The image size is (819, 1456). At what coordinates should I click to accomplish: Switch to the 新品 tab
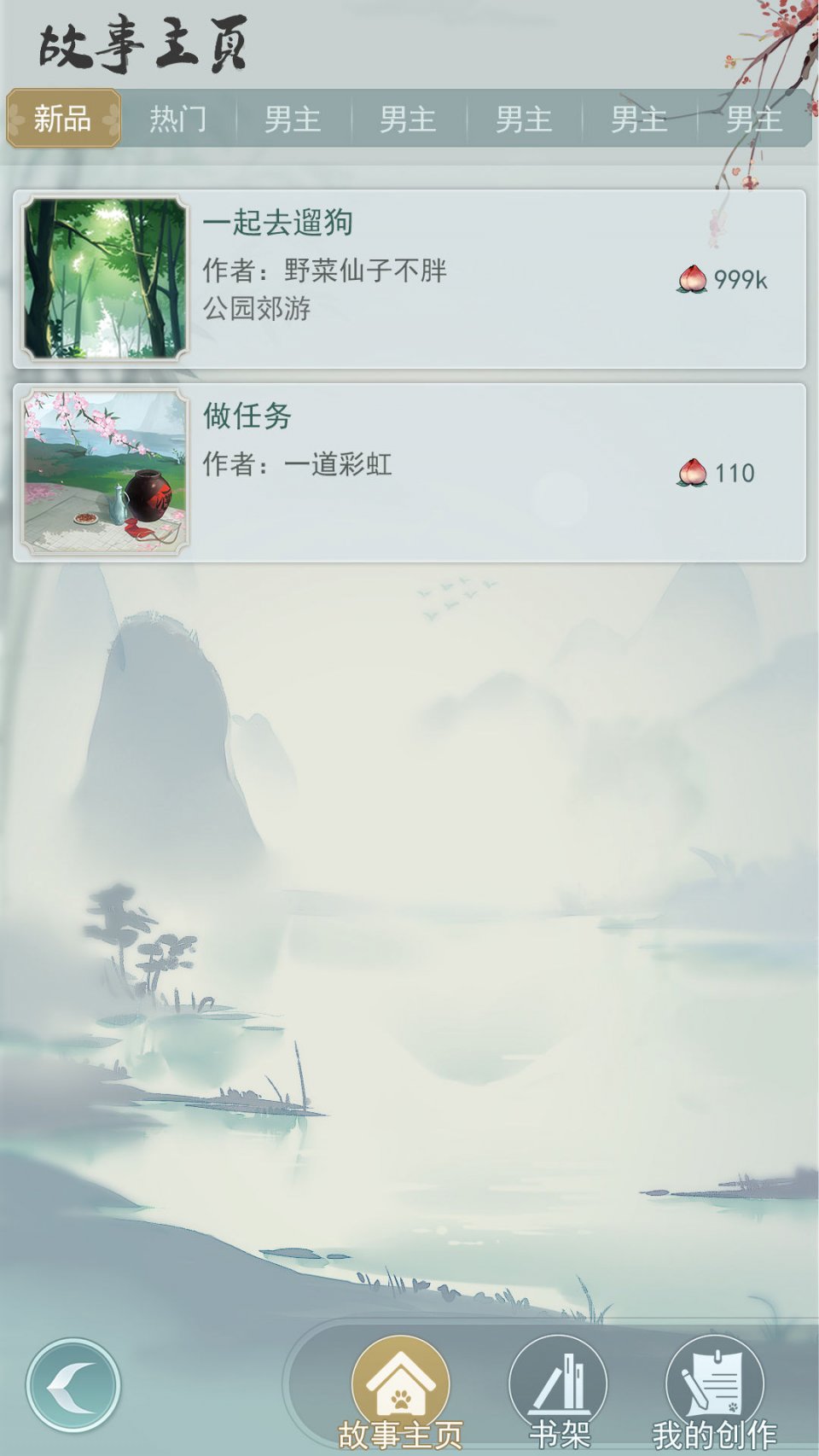click(63, 119)
